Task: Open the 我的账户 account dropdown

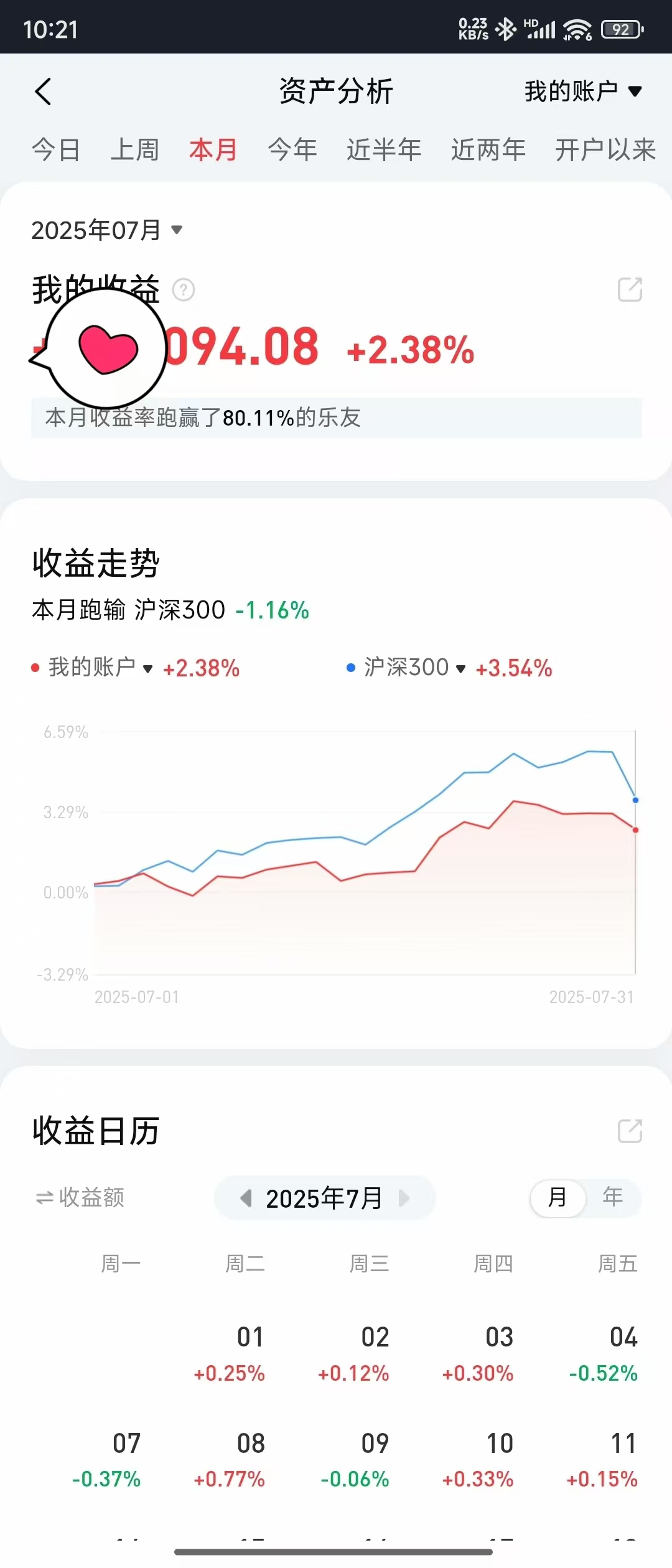Action: [582, 91]
